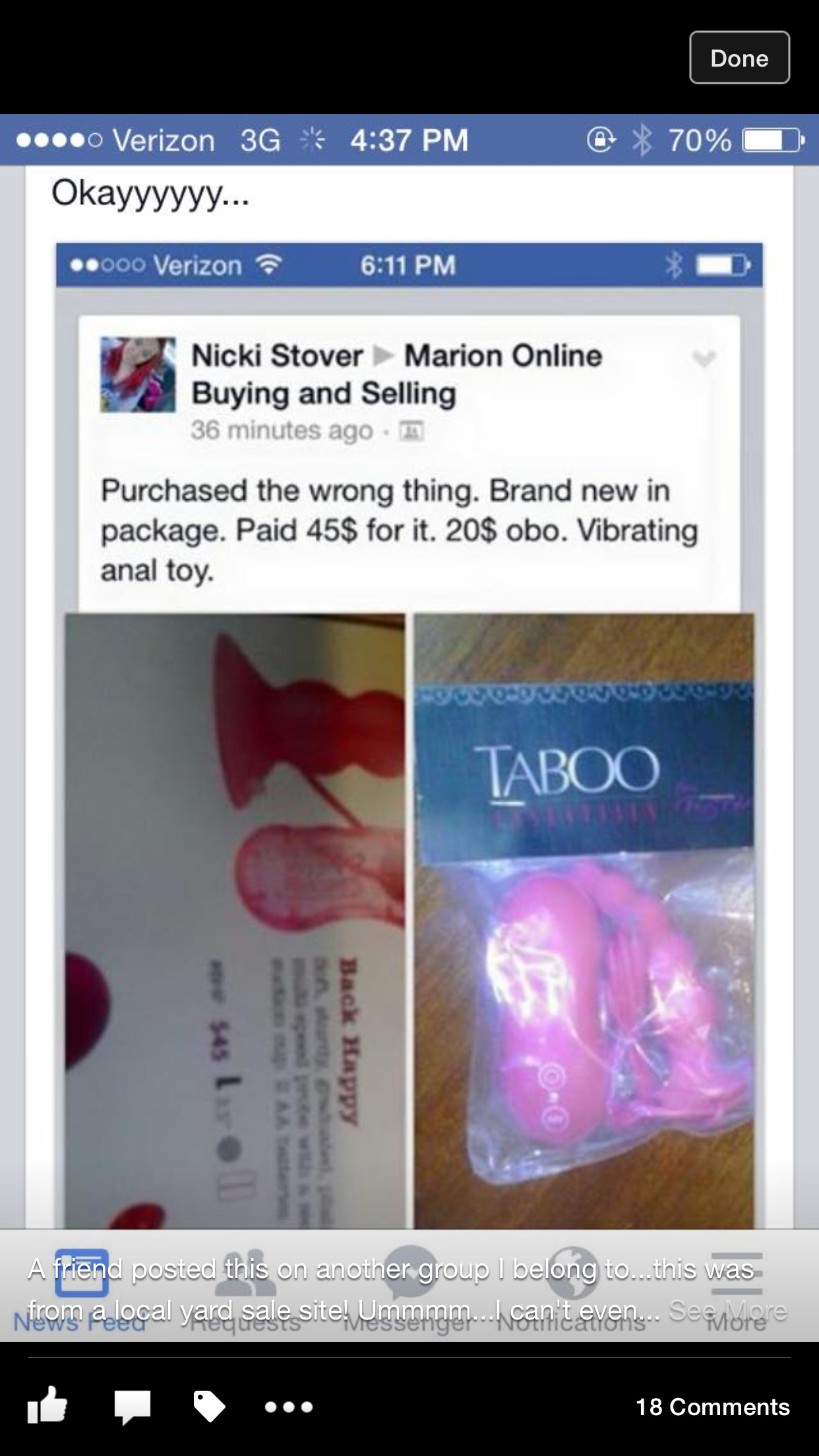The width and height of the screenshot is (819, 1456).
Task: Expand the caption with See More
Action: click(728, 1310)
